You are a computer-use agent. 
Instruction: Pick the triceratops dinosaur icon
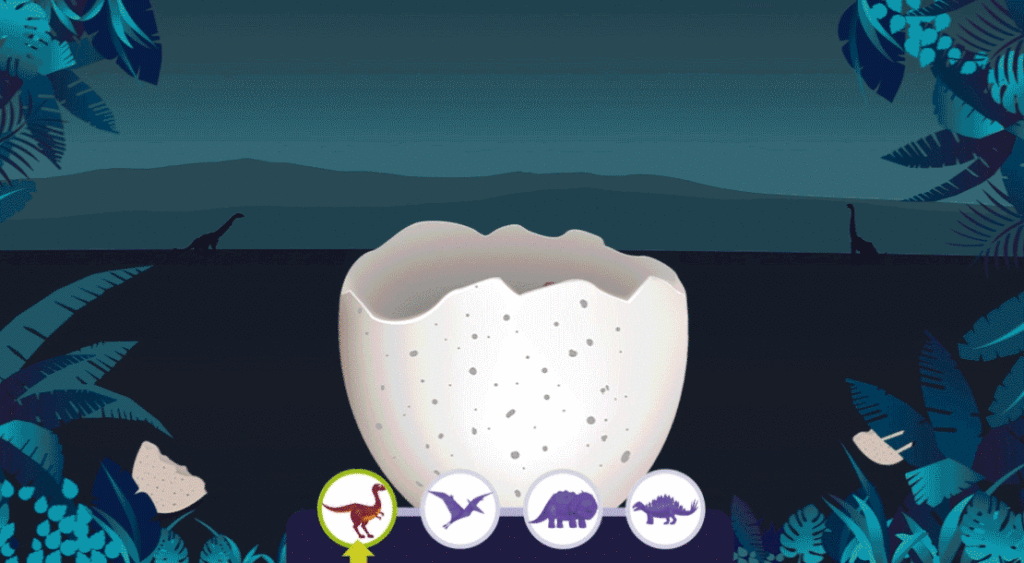click(x=563, y=508)
